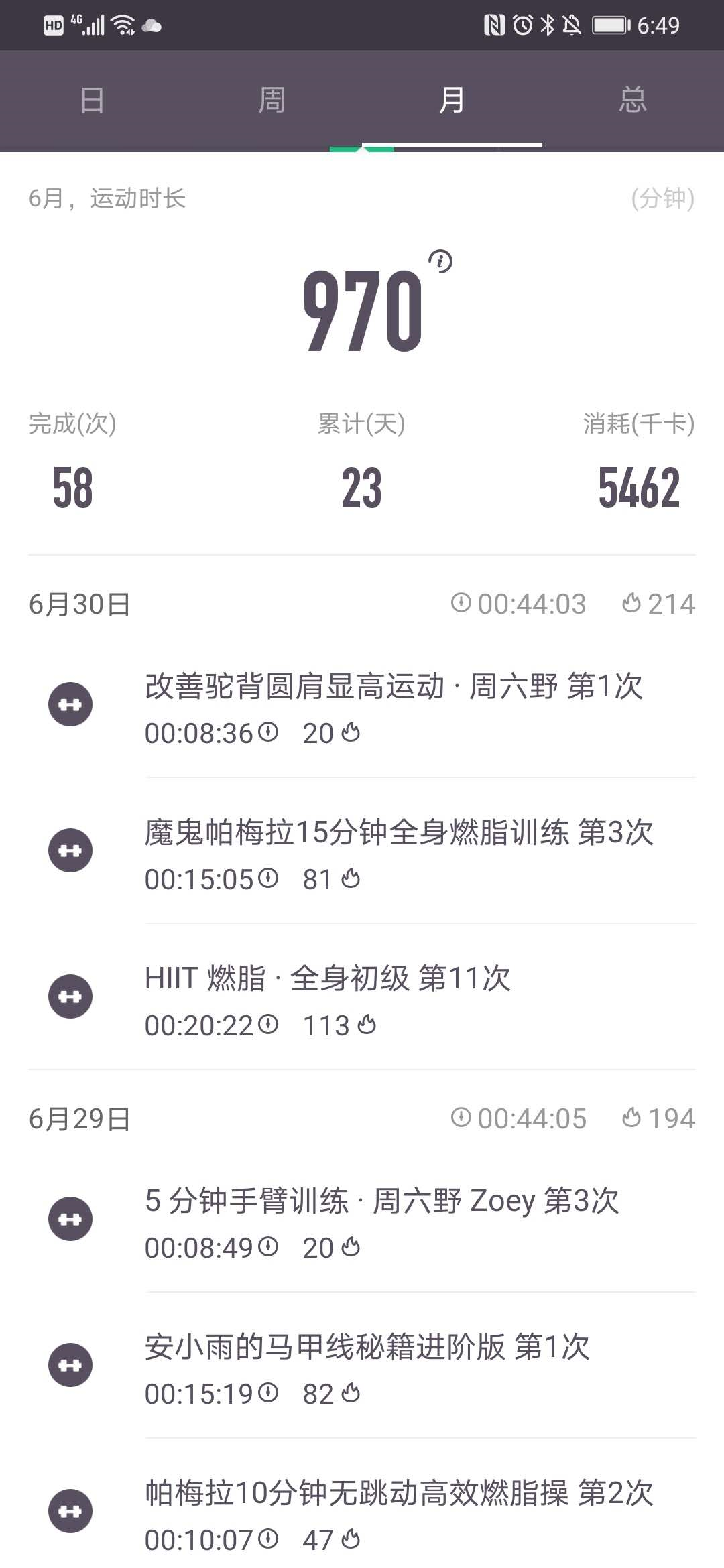
Task: Open 5 分钟手臂训练 Zoey record
Action: point(362,1220)
